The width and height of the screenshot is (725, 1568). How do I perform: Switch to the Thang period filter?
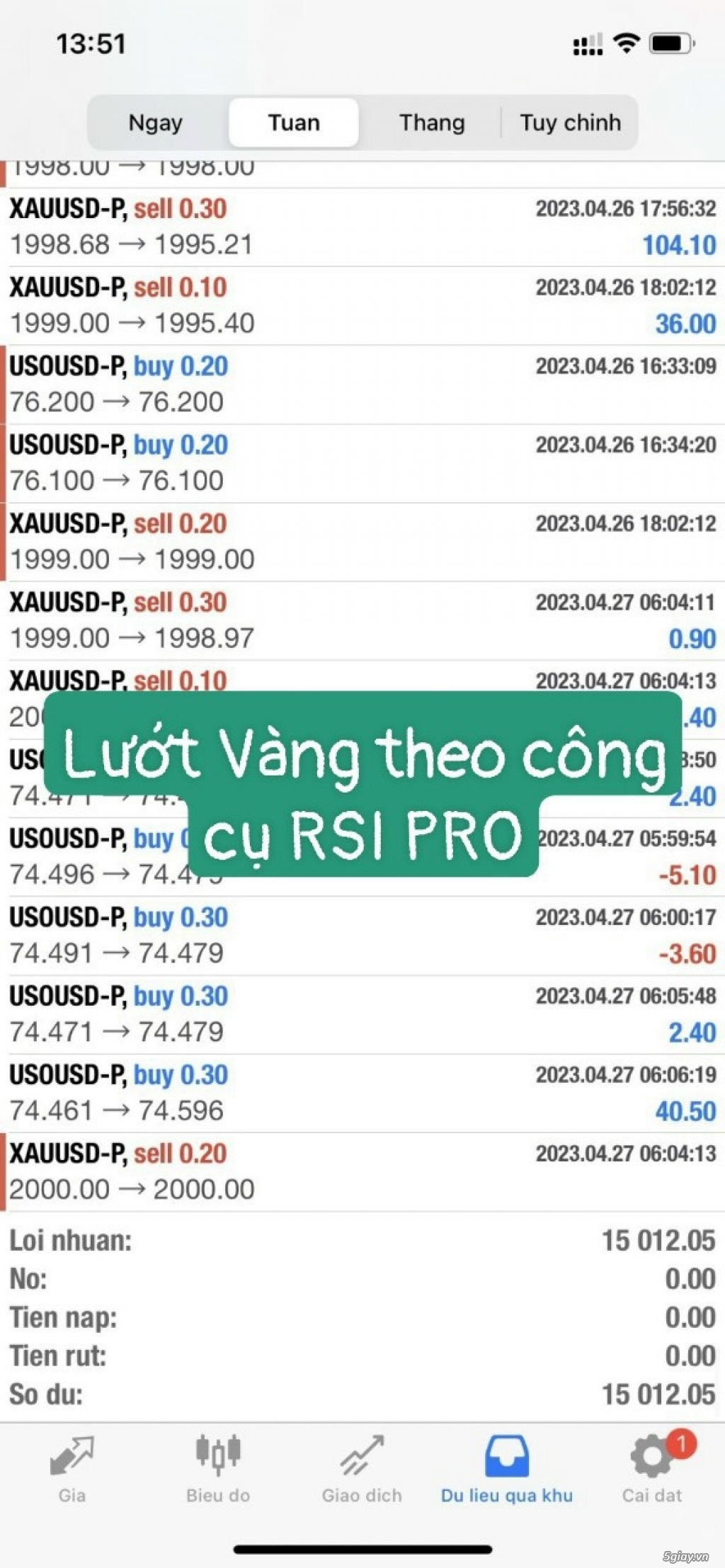(x=432, y=123)
